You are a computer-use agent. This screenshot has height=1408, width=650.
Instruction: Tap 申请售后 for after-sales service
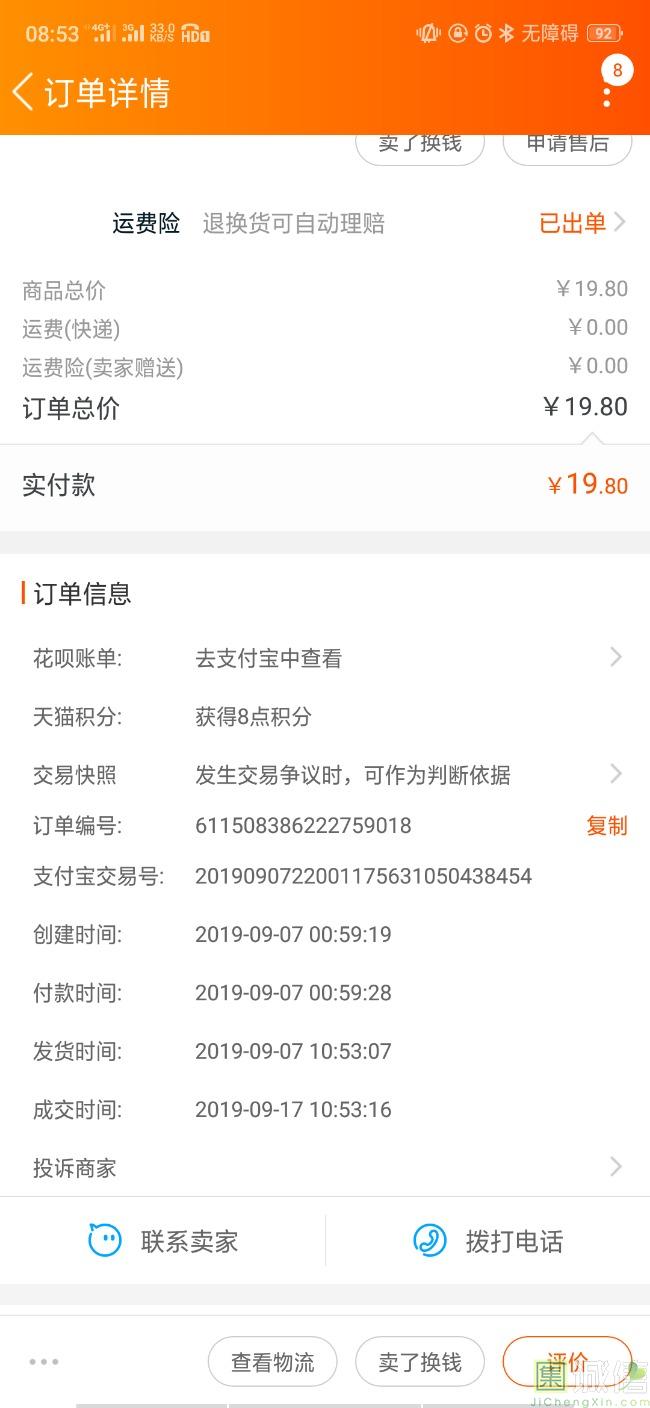566,146
